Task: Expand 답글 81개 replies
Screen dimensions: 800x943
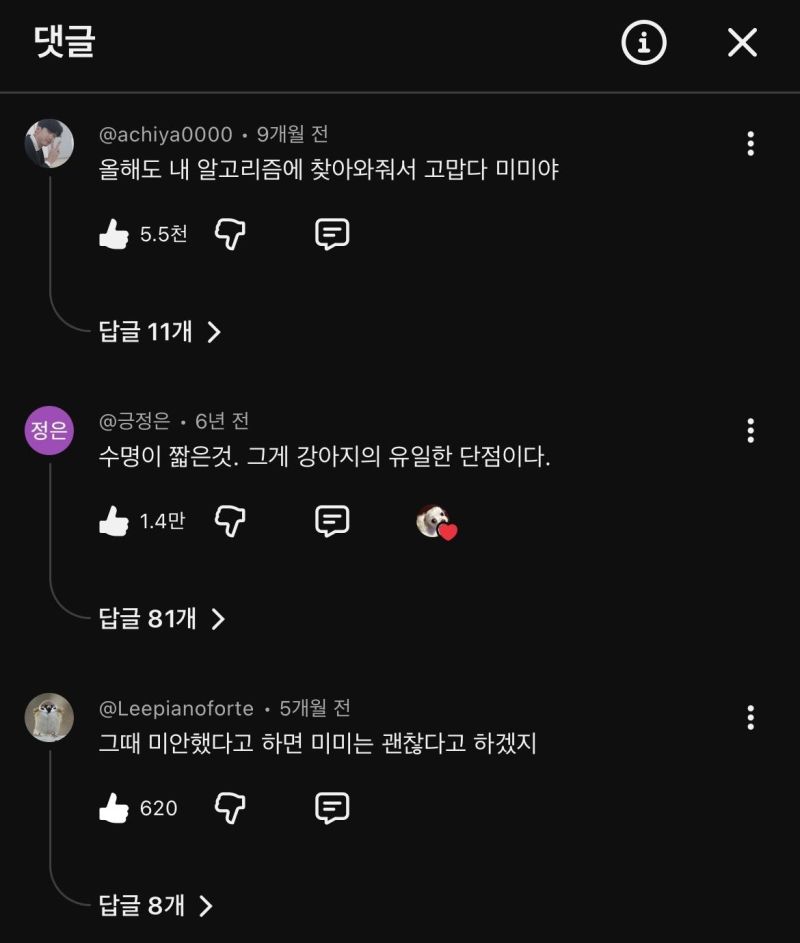Action: [162, 619]
